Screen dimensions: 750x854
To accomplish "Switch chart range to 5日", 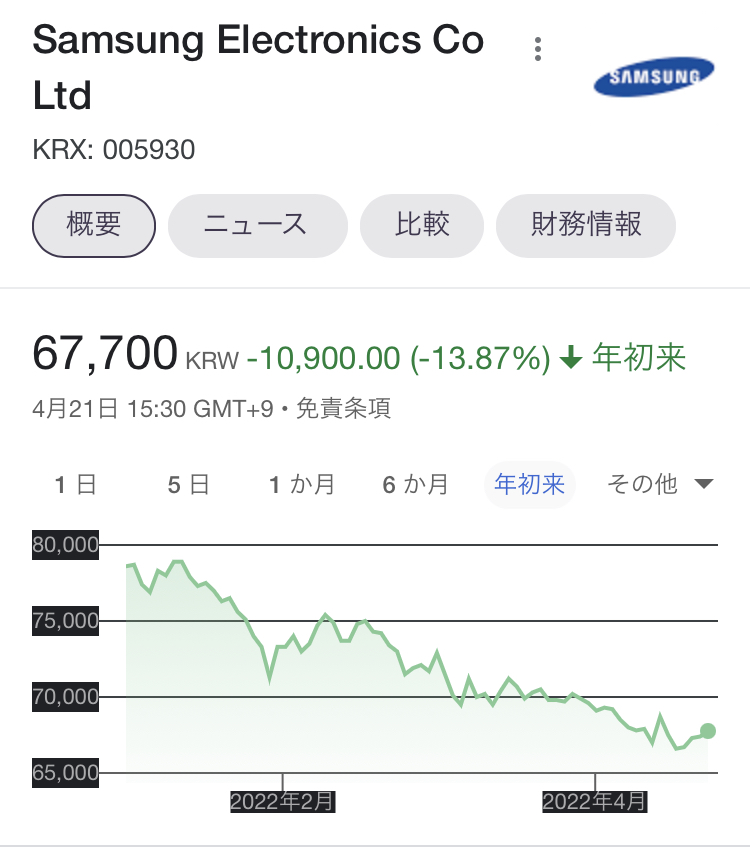I will click(189, 485).
